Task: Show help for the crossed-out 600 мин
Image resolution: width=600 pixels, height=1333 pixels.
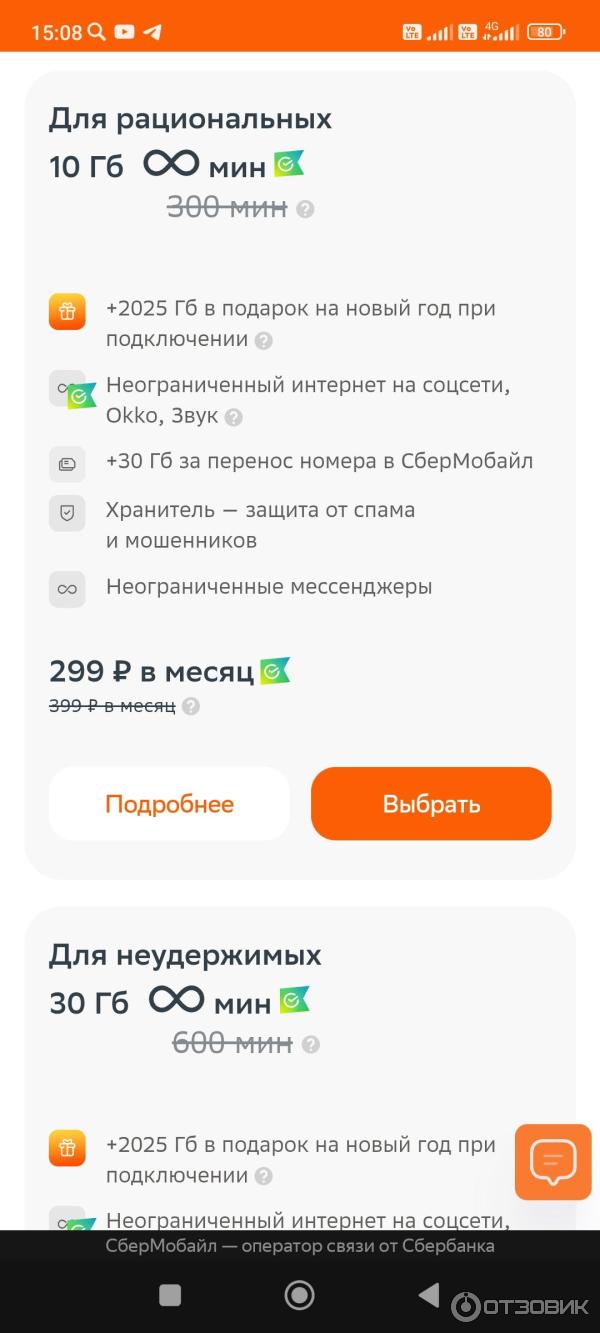Action: pos(311,1045)
